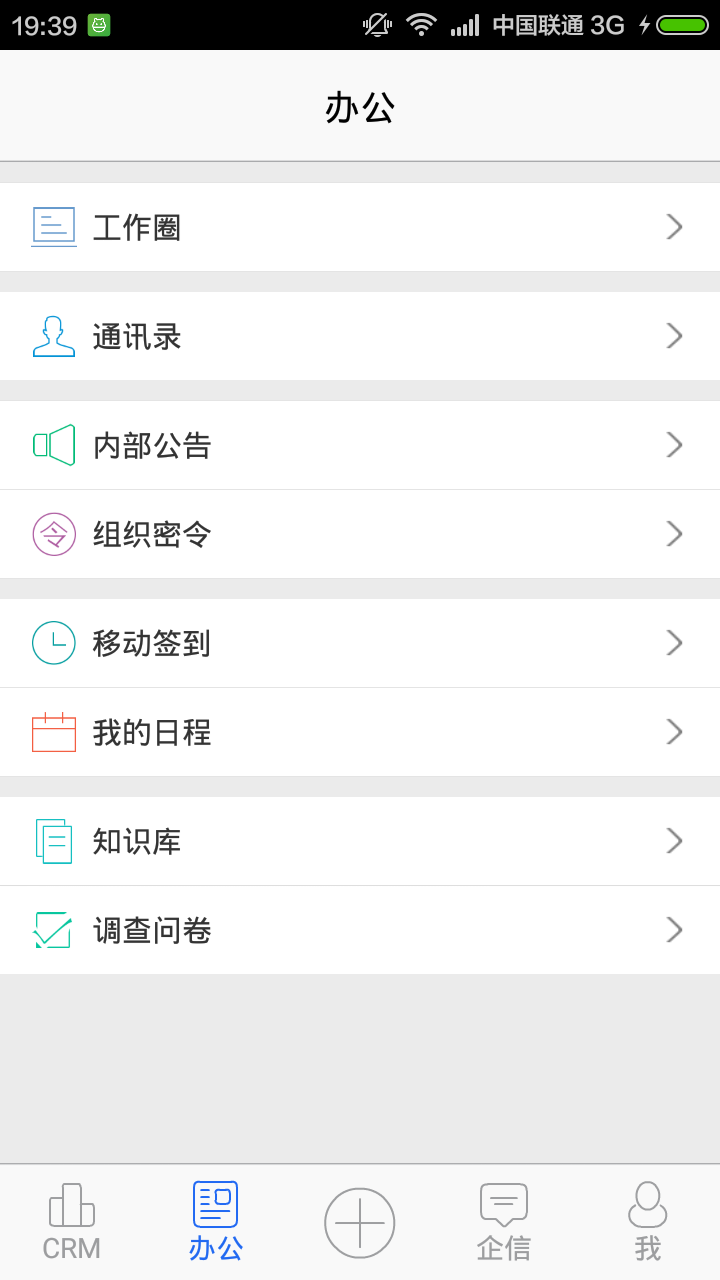720x1280 pixels.
Task: Go to the 我 profile tab
Action: coord(648,1222)
